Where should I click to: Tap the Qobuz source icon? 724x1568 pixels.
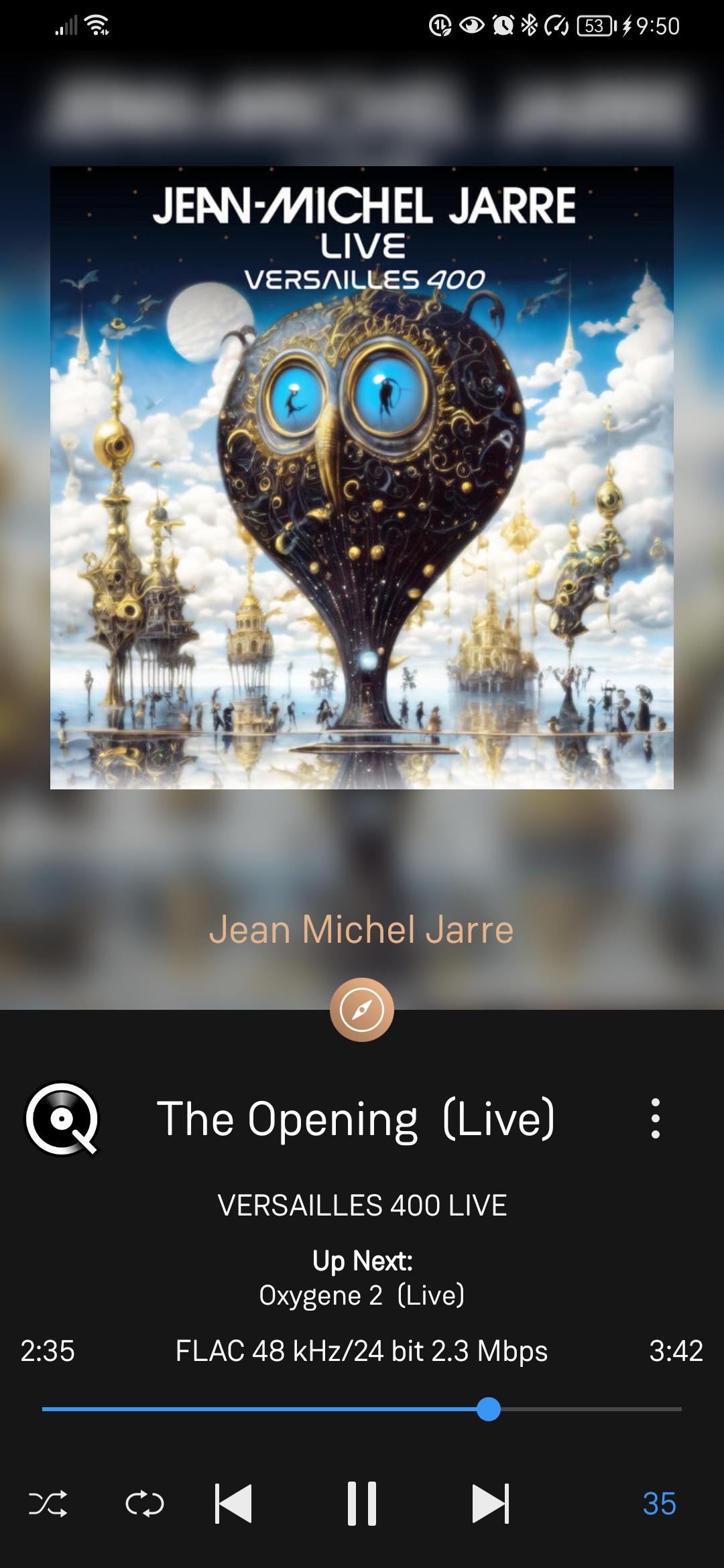62,1118
